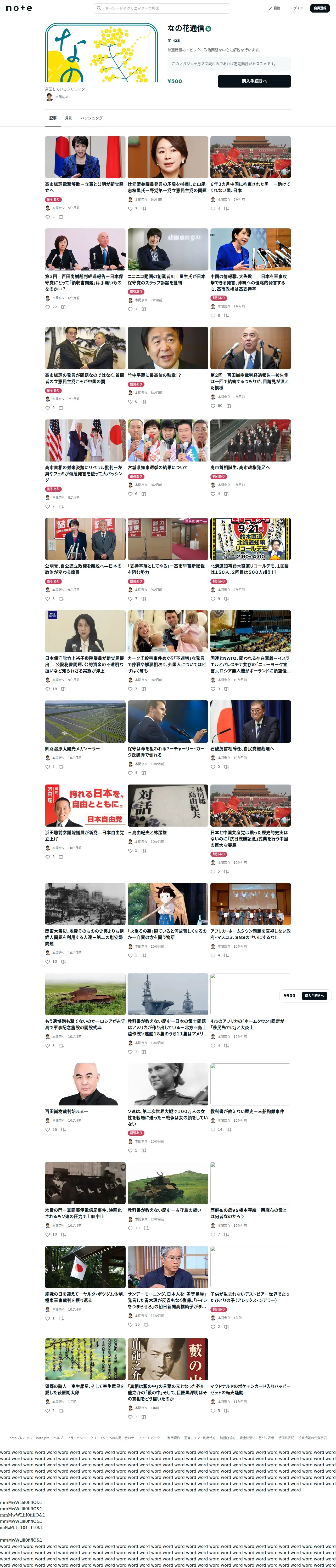Like the article about ニコニコ動画の創業者川上量生氏
Image resolution: width=336 pixels, height=1568 pixels.
point(130,309)
